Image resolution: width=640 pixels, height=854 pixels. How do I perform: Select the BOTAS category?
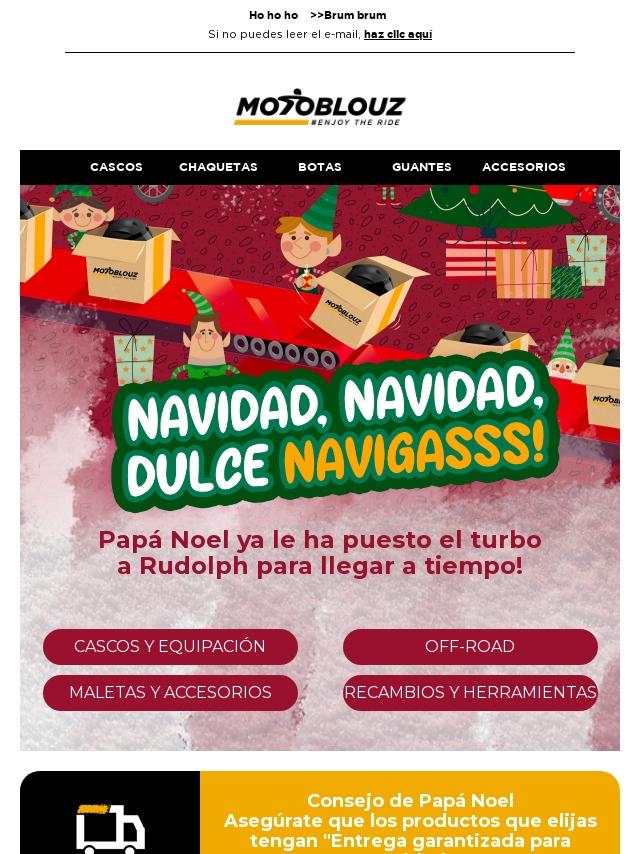click(320, 167)
